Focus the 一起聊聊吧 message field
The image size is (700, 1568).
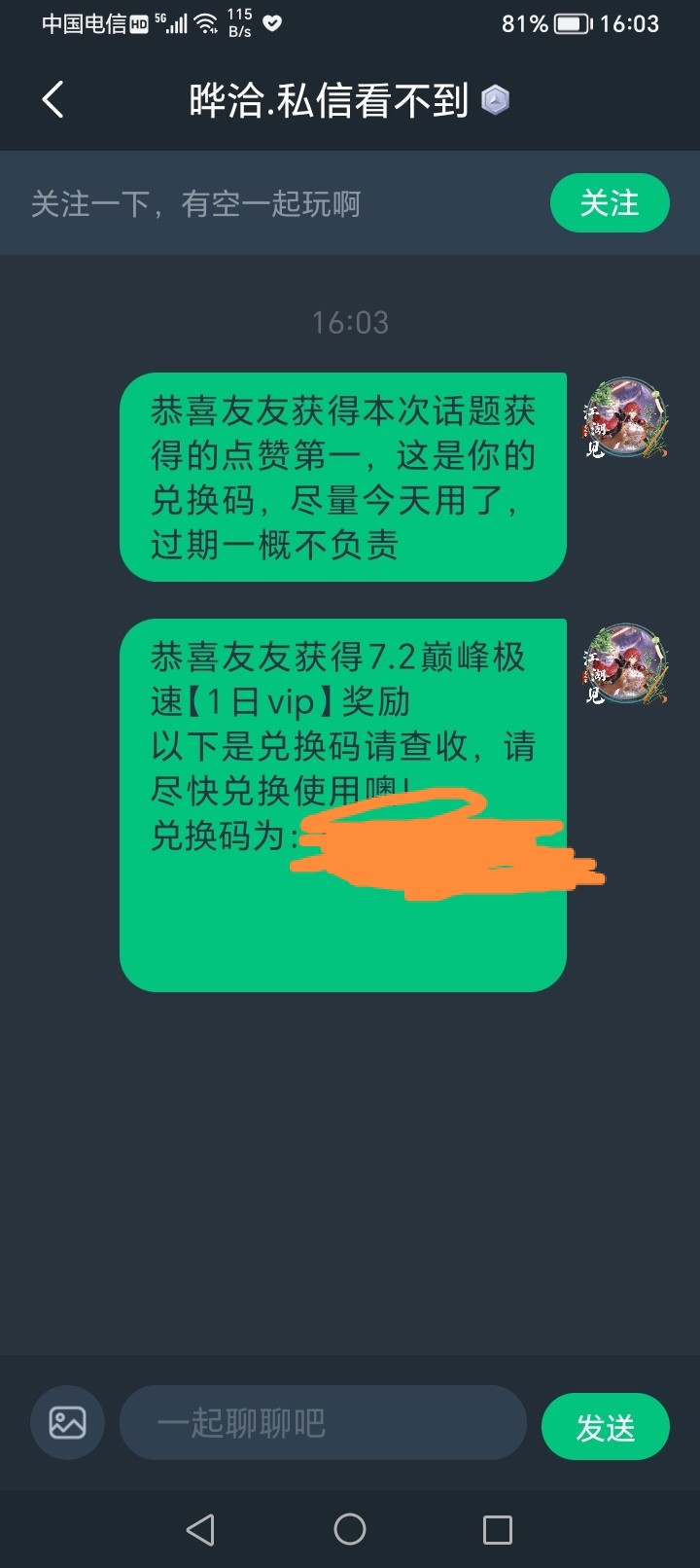point(323,1423)
